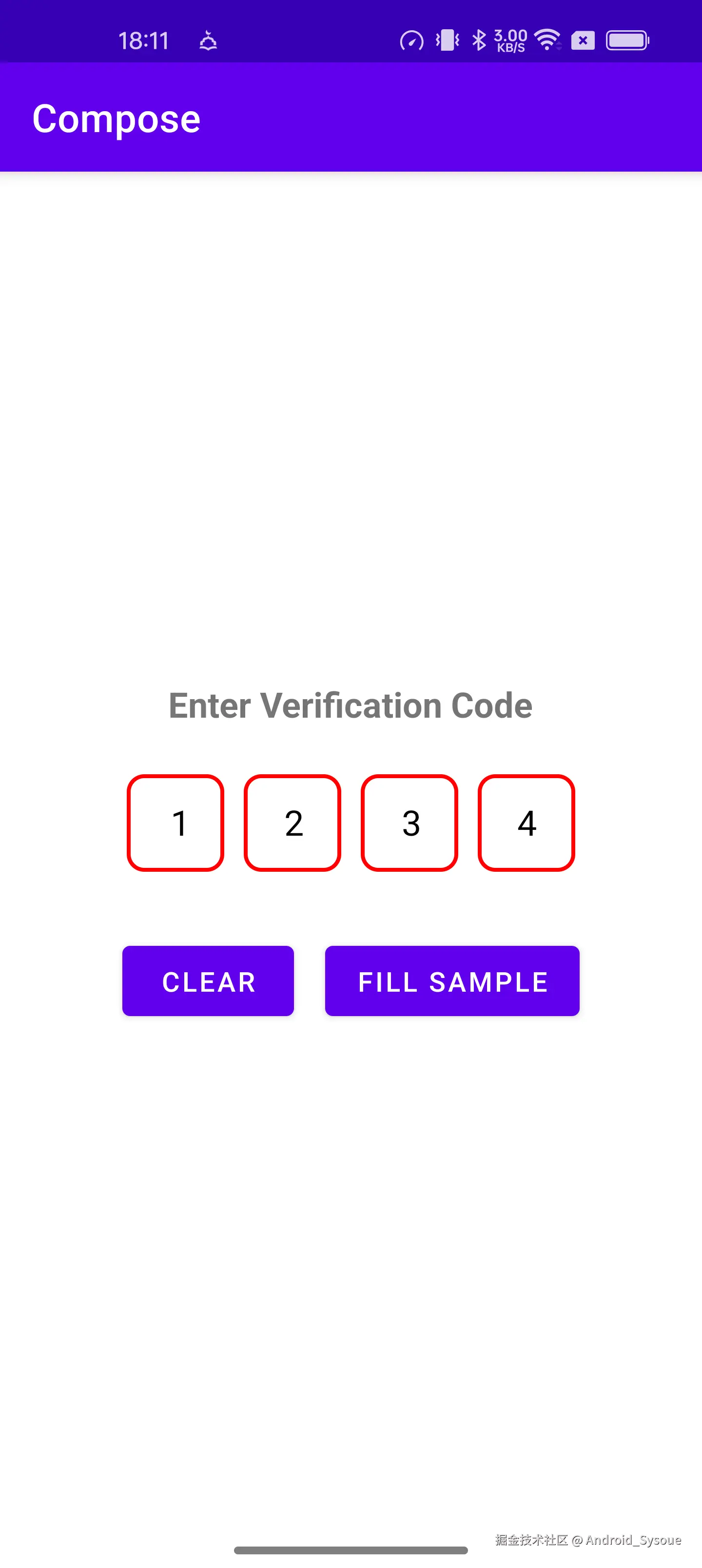Select the last code box showing 4
The width and height of the screenshot is (702, 1568).
[x=526, y=823]
